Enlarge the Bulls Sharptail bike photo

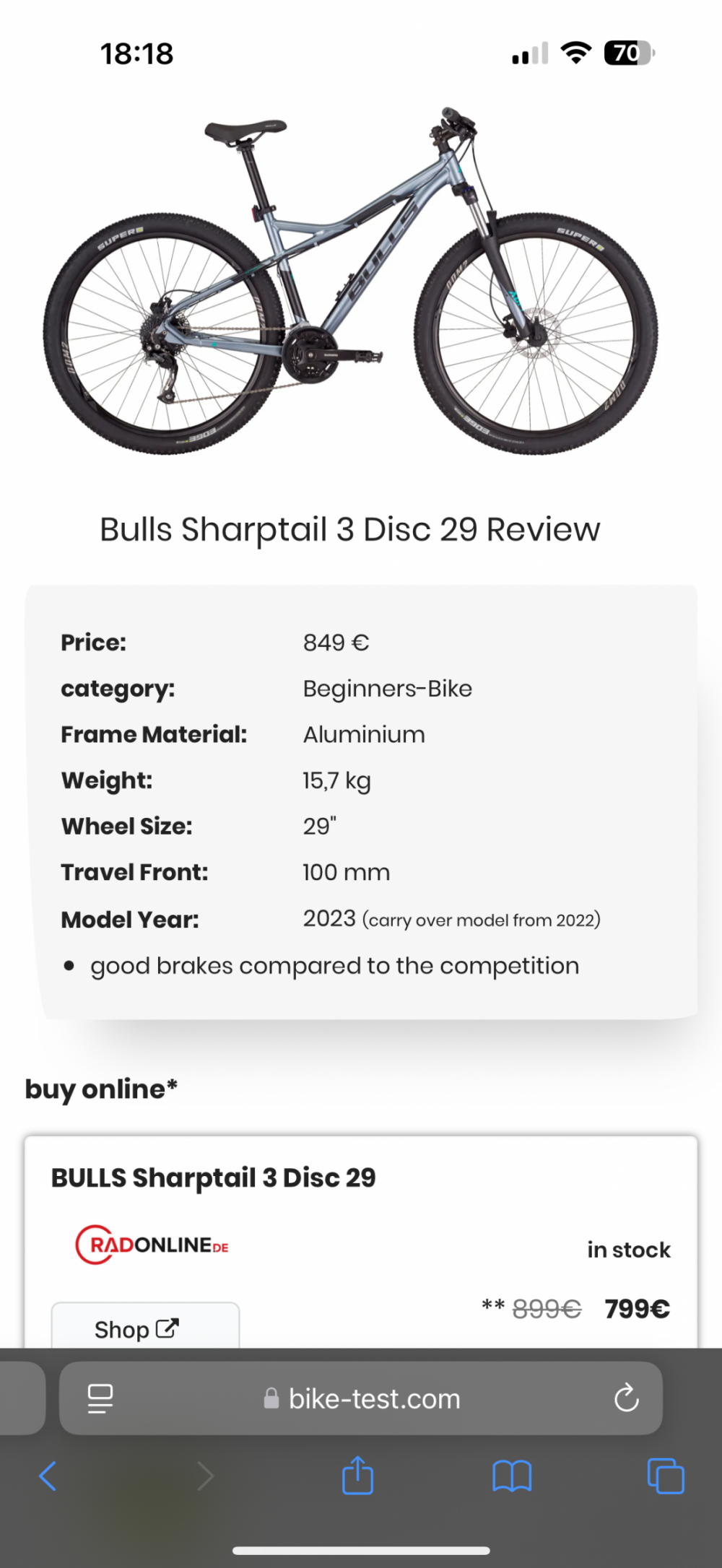[x=351, y=282]
